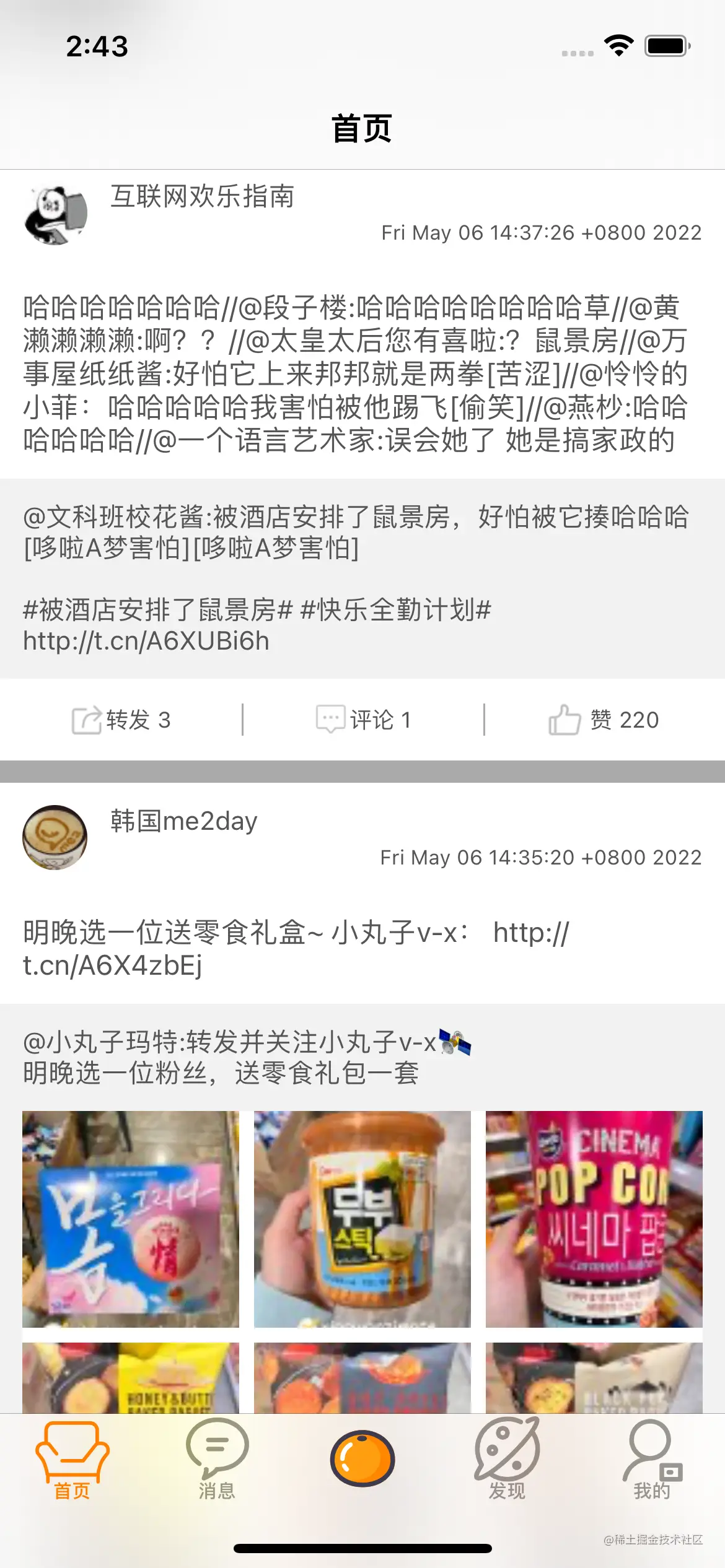Open comments with 评论 1
Viewport: 725px width, 1568px height.
(363, 720)
